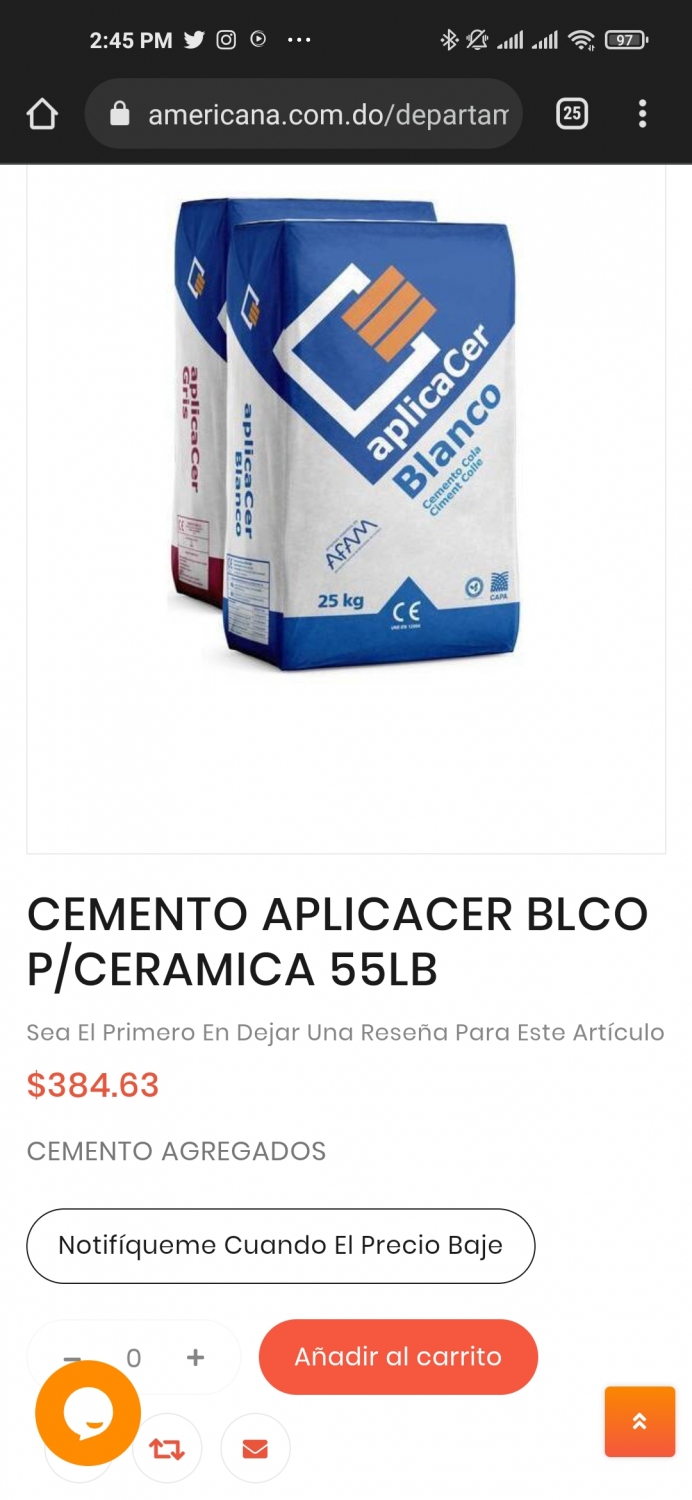Add the product with Añadir al carrito

(398, 1357)
